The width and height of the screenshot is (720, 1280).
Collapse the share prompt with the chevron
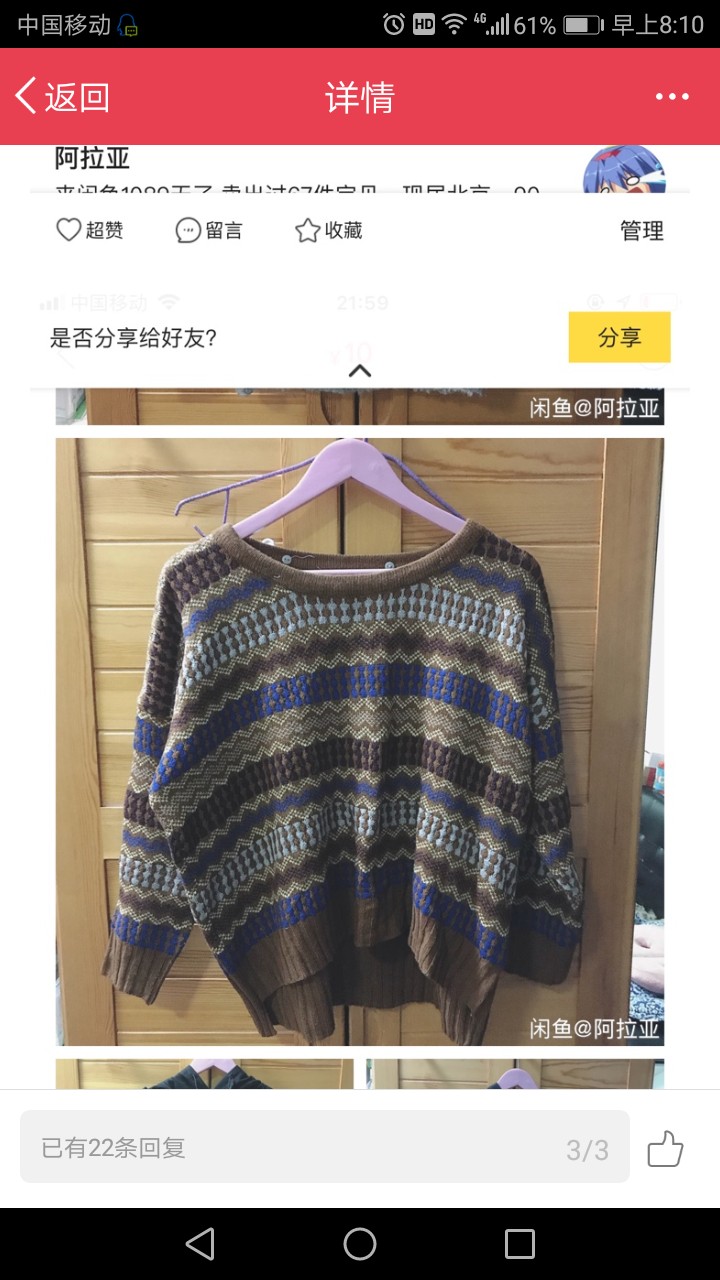tap(360, 371)
